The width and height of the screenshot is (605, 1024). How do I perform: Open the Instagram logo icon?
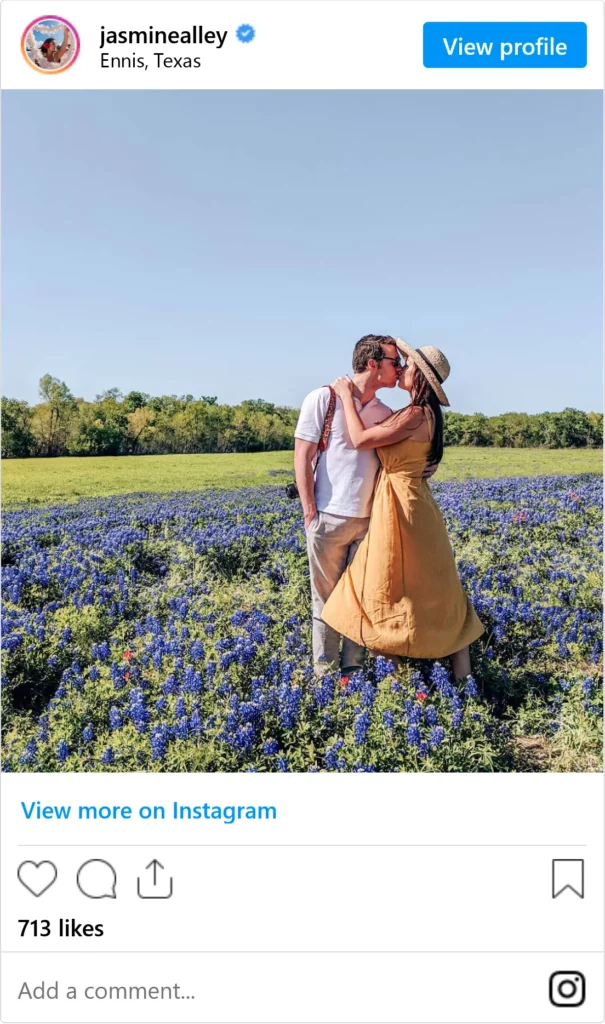pyautogui.click(x=567, y=989)
